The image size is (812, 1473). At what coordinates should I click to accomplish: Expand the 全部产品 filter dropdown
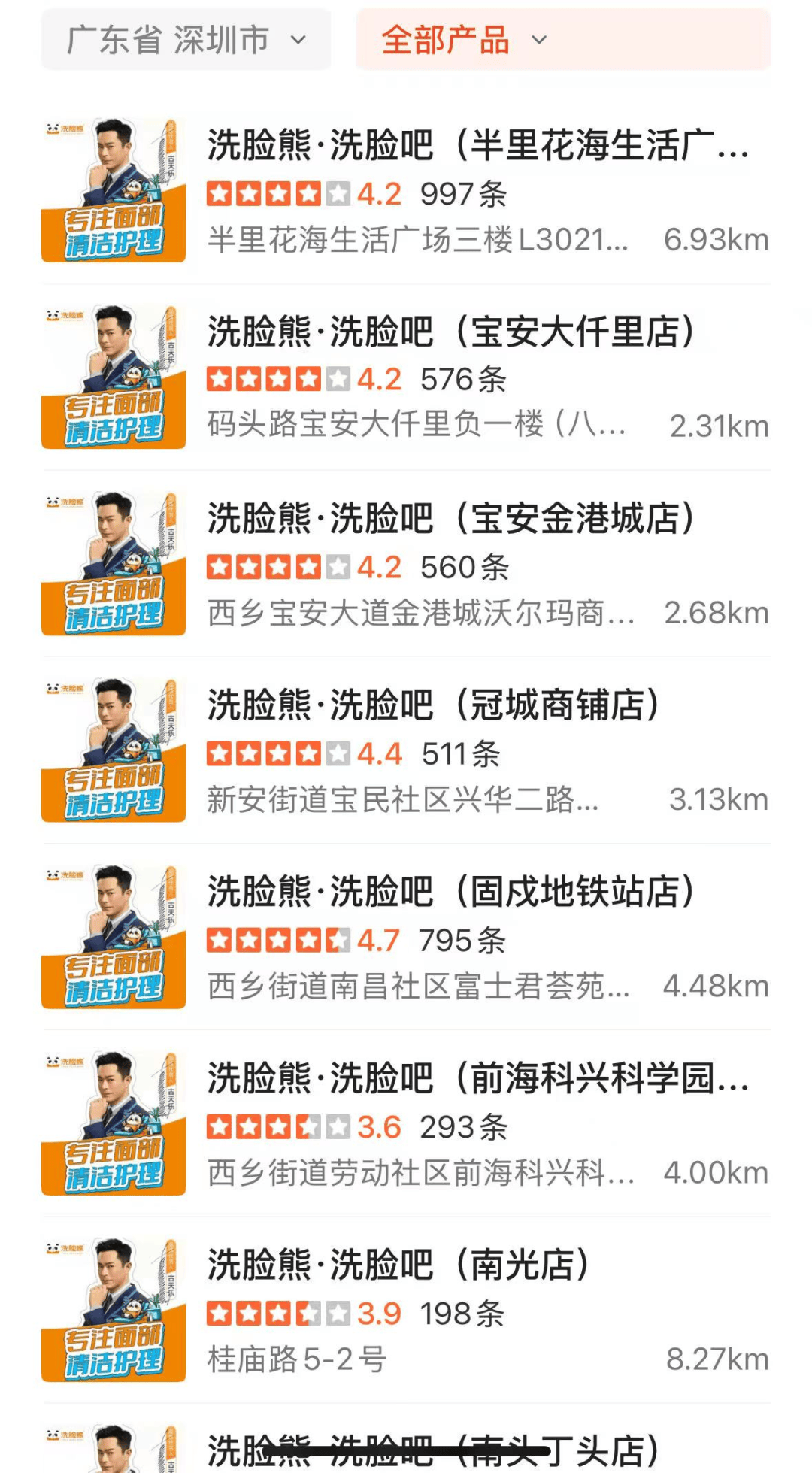coord(445,41)
